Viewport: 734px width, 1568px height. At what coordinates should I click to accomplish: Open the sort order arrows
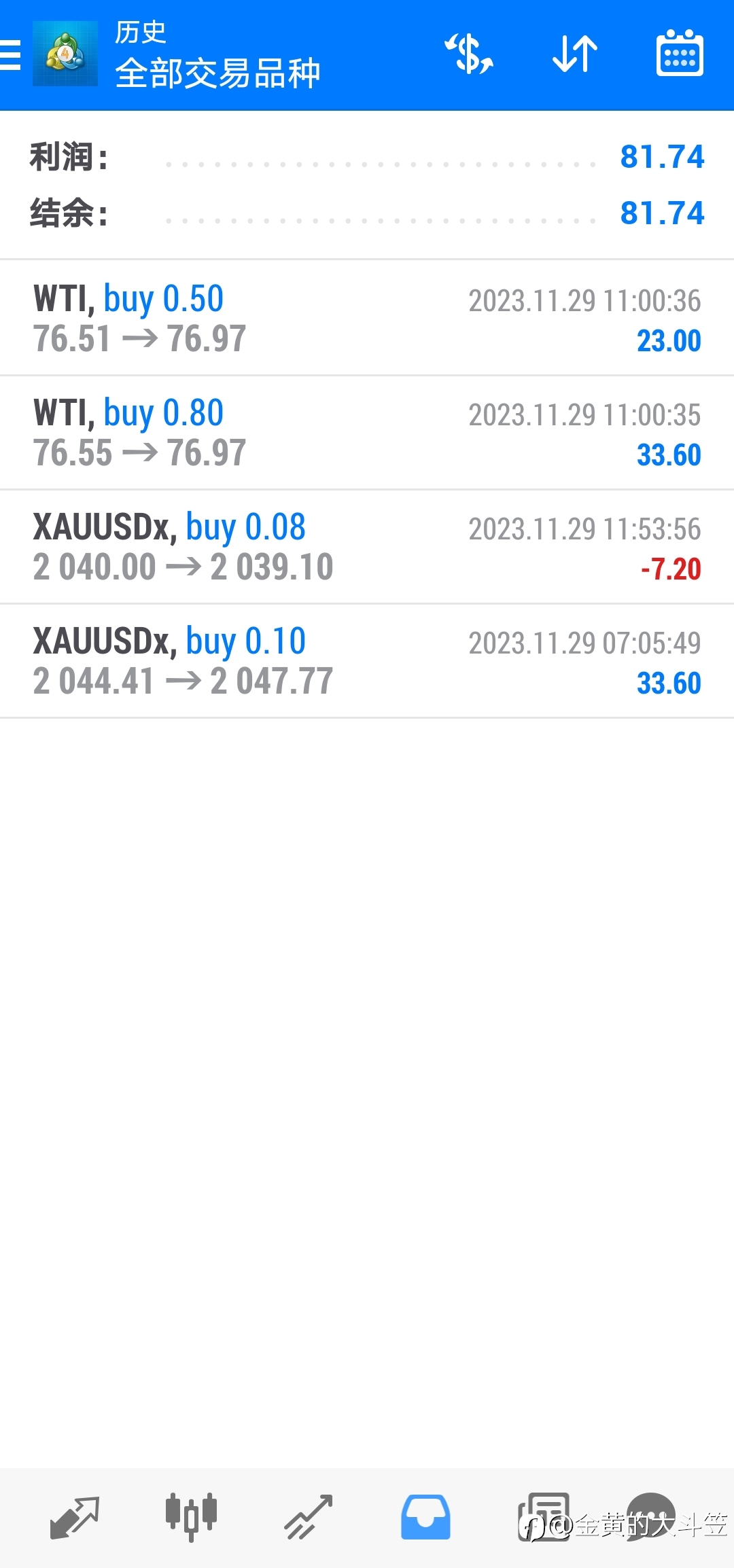click(x=575, y=54)
